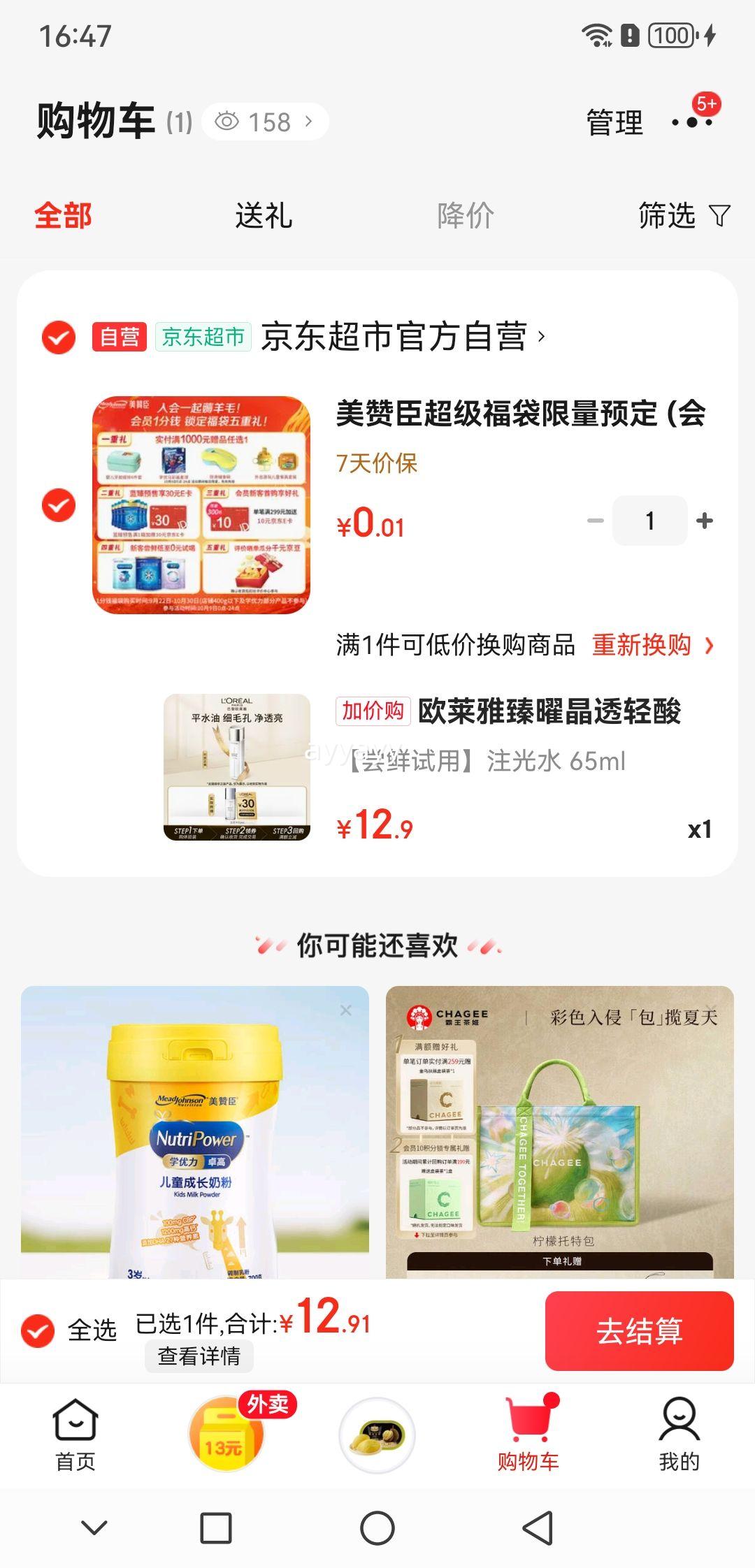
Task: Dismiss the 美赞臣 NutriPower recommendation card
Action: coord(345,1010)
